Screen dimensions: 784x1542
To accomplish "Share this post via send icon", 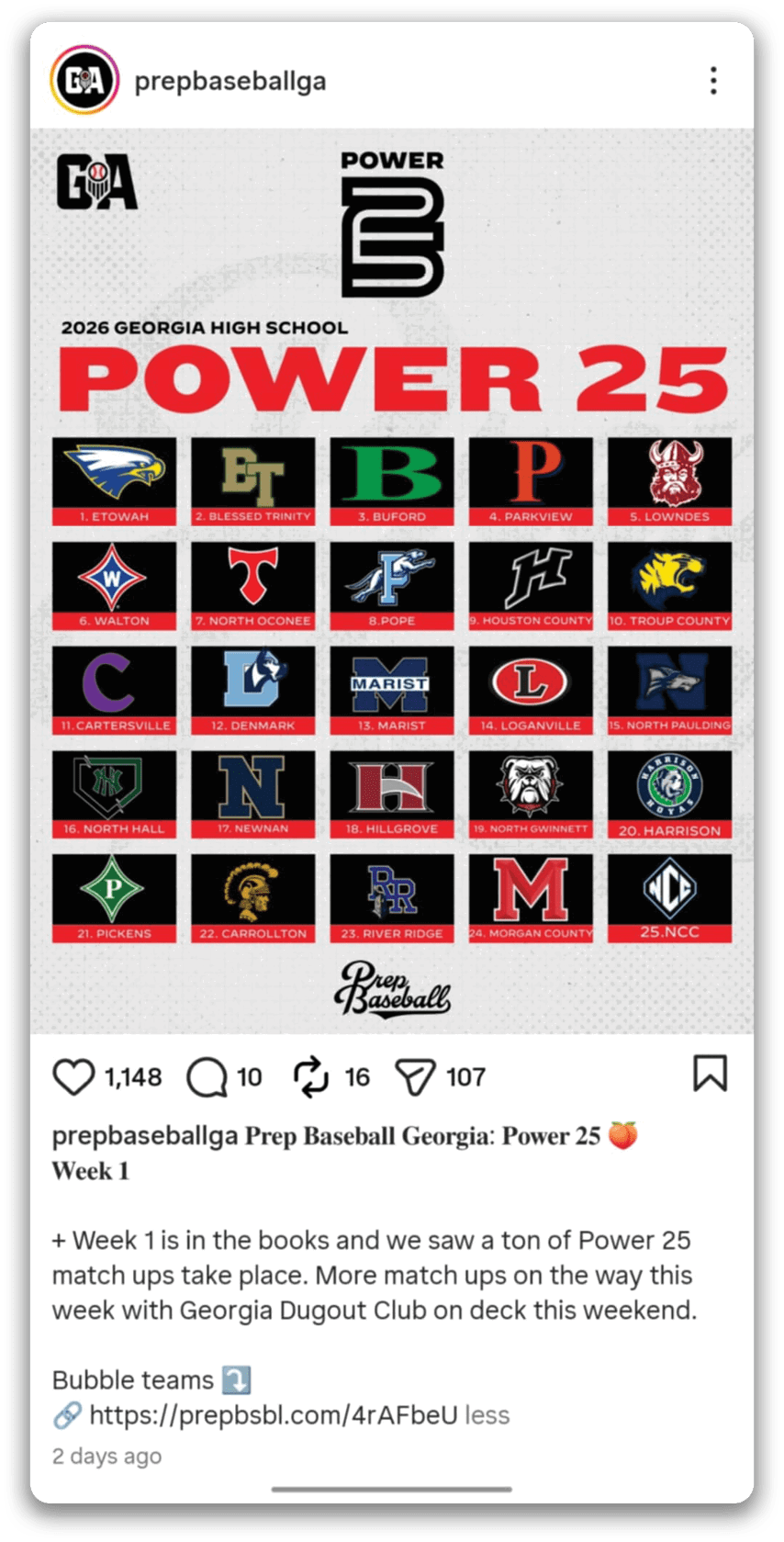I will [415, 1077].
